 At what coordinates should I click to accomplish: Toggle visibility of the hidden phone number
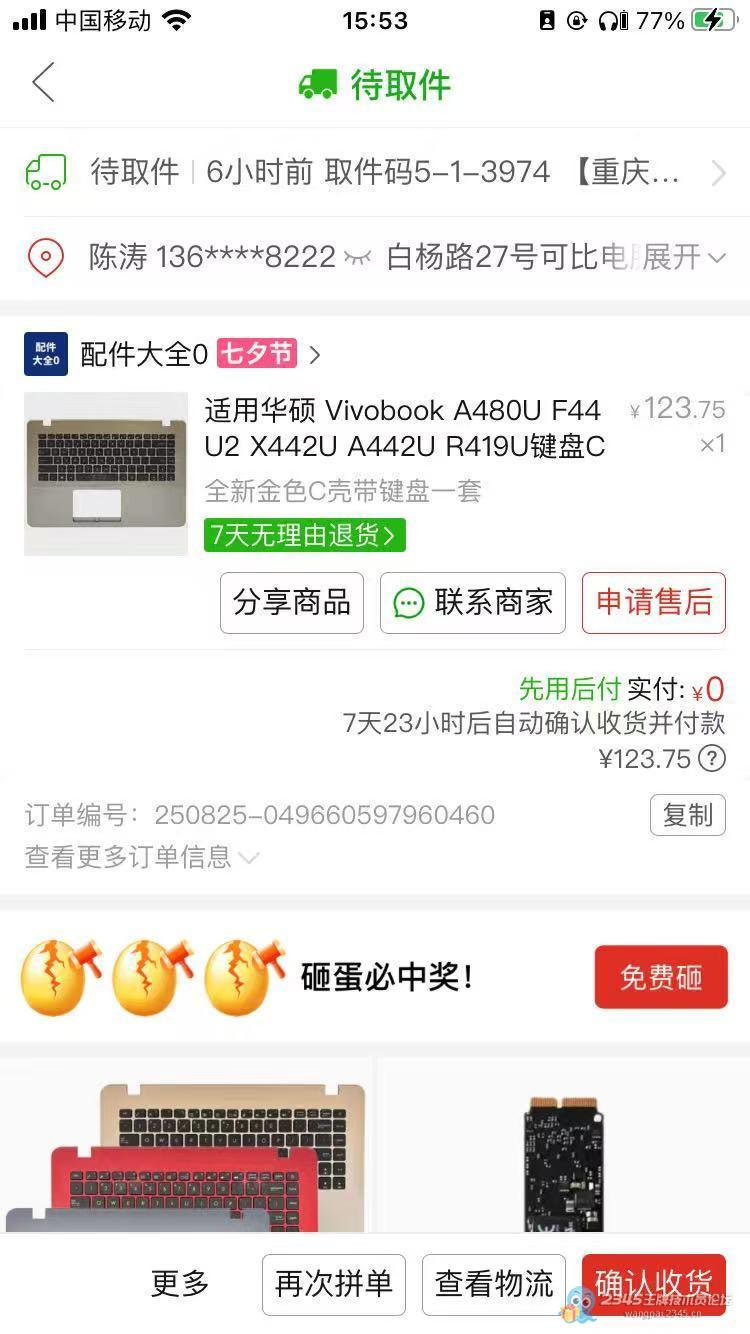(356, 258)
